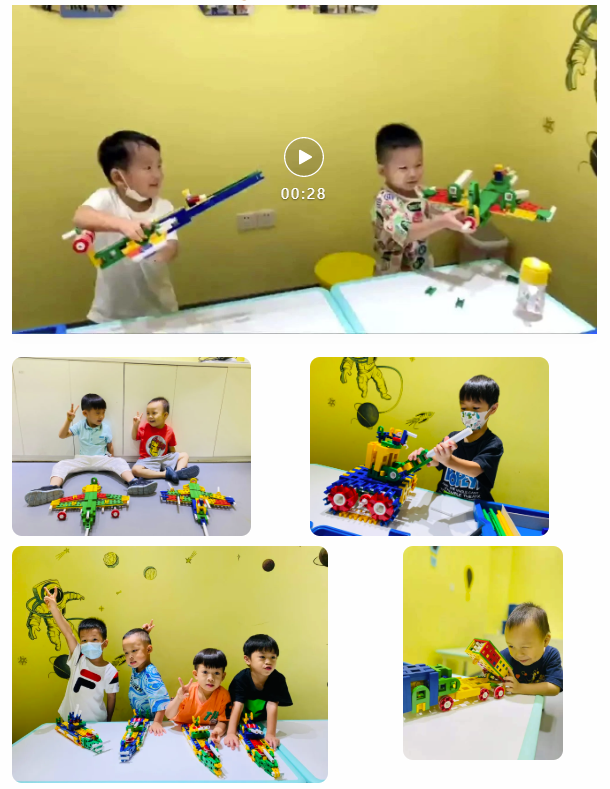Screen dimensions: 610x789
Task: Open photo of four boys at table
Action: click(x=169, y=663)
